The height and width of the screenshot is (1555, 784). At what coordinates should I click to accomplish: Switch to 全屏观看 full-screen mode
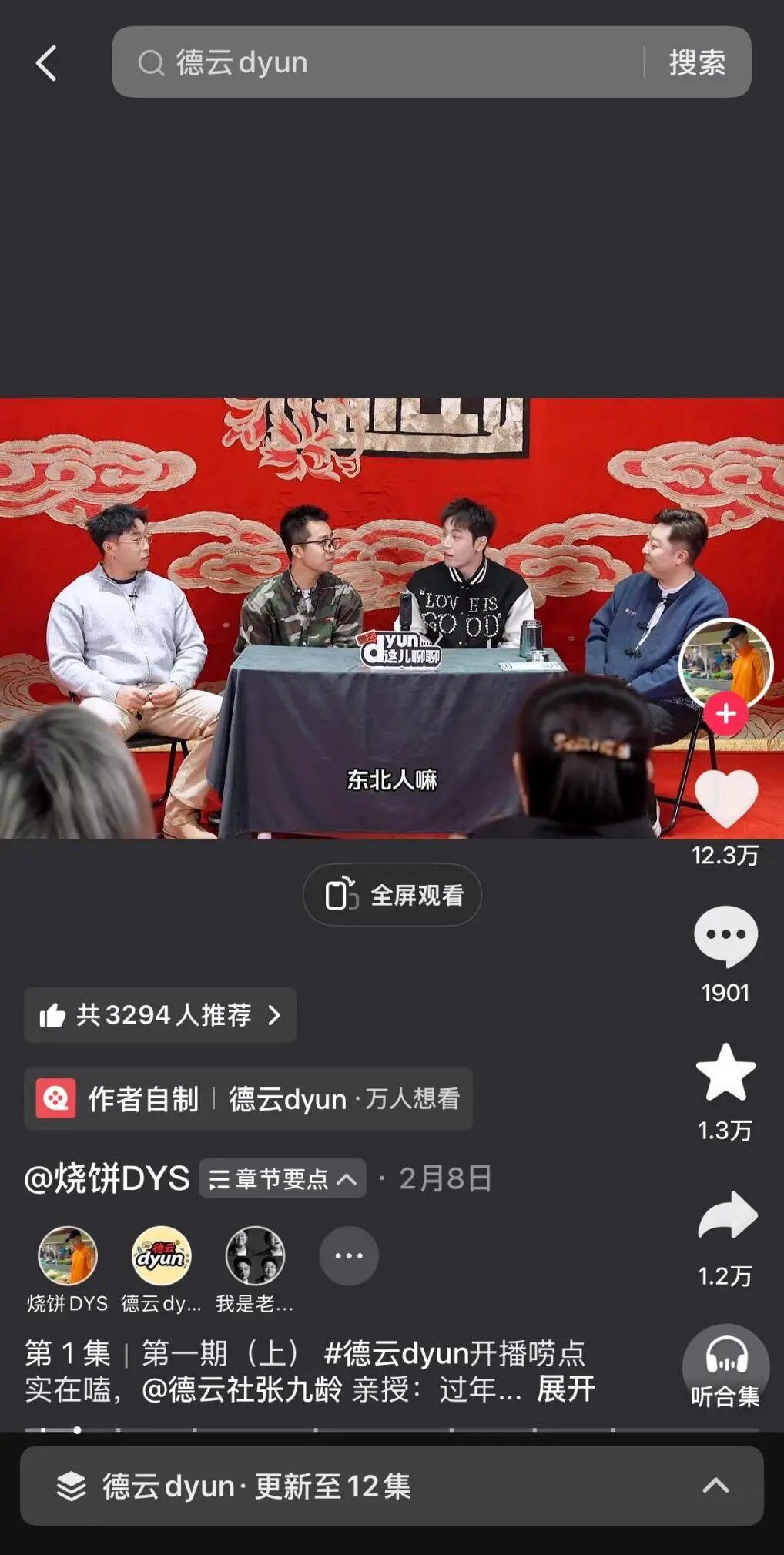point(392,895)
